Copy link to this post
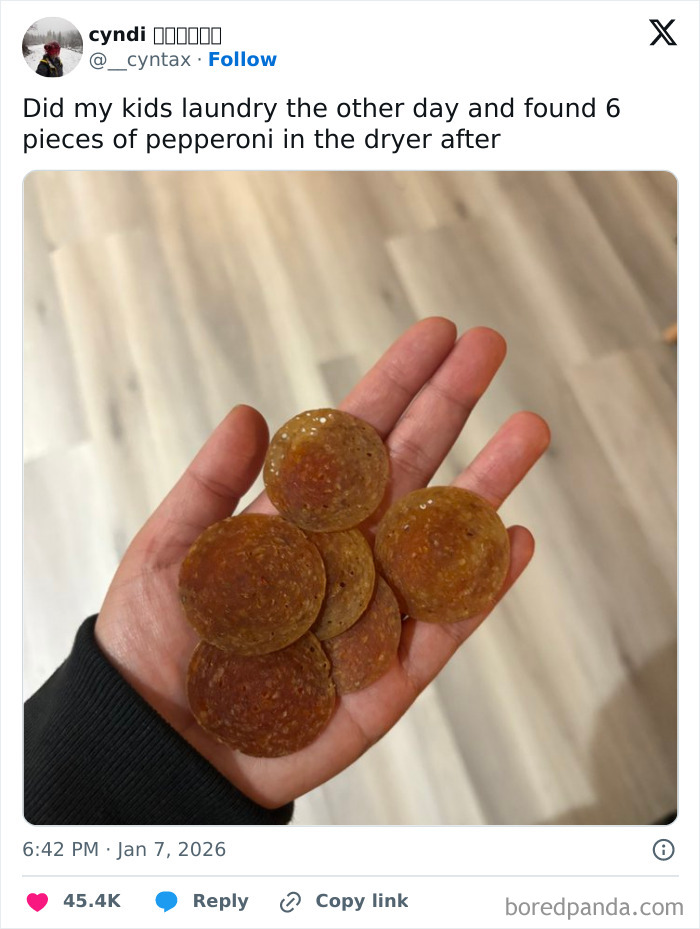 click(345, 901)
